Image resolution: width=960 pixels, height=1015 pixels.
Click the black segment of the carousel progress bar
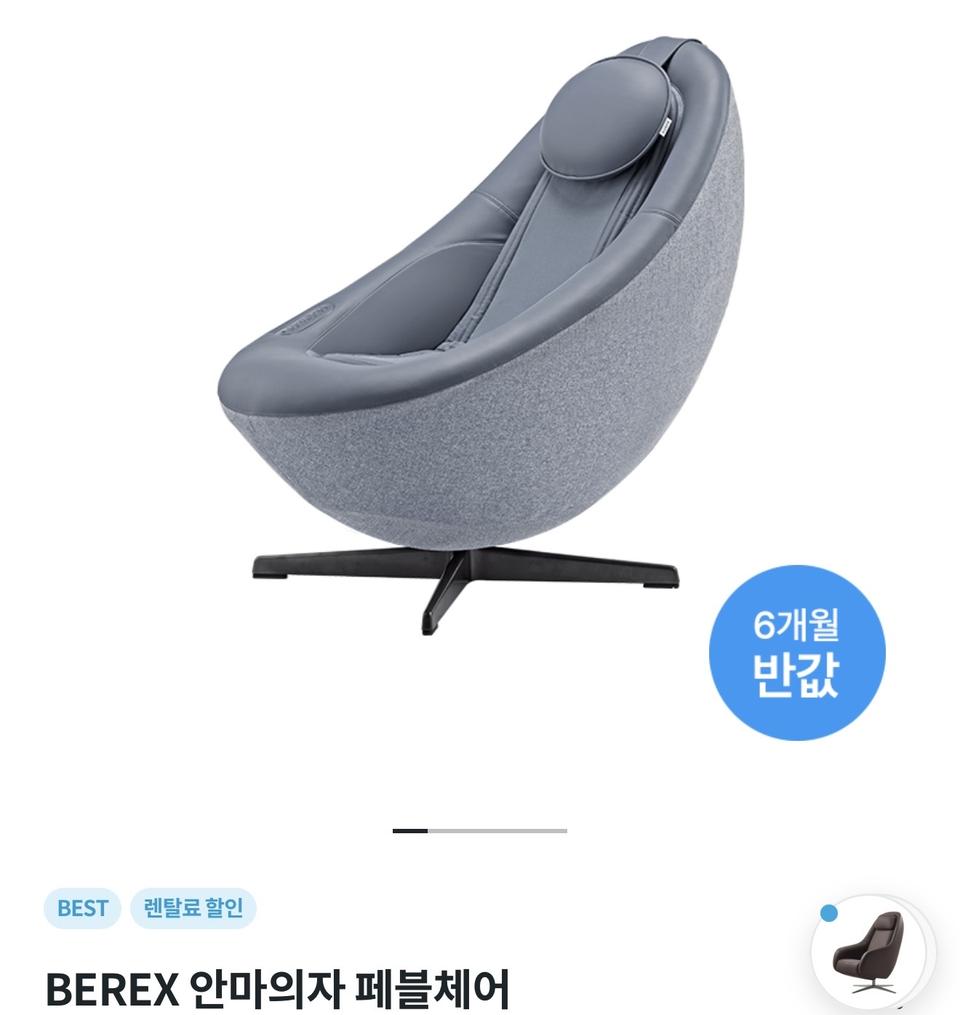[x=409, y=829]
